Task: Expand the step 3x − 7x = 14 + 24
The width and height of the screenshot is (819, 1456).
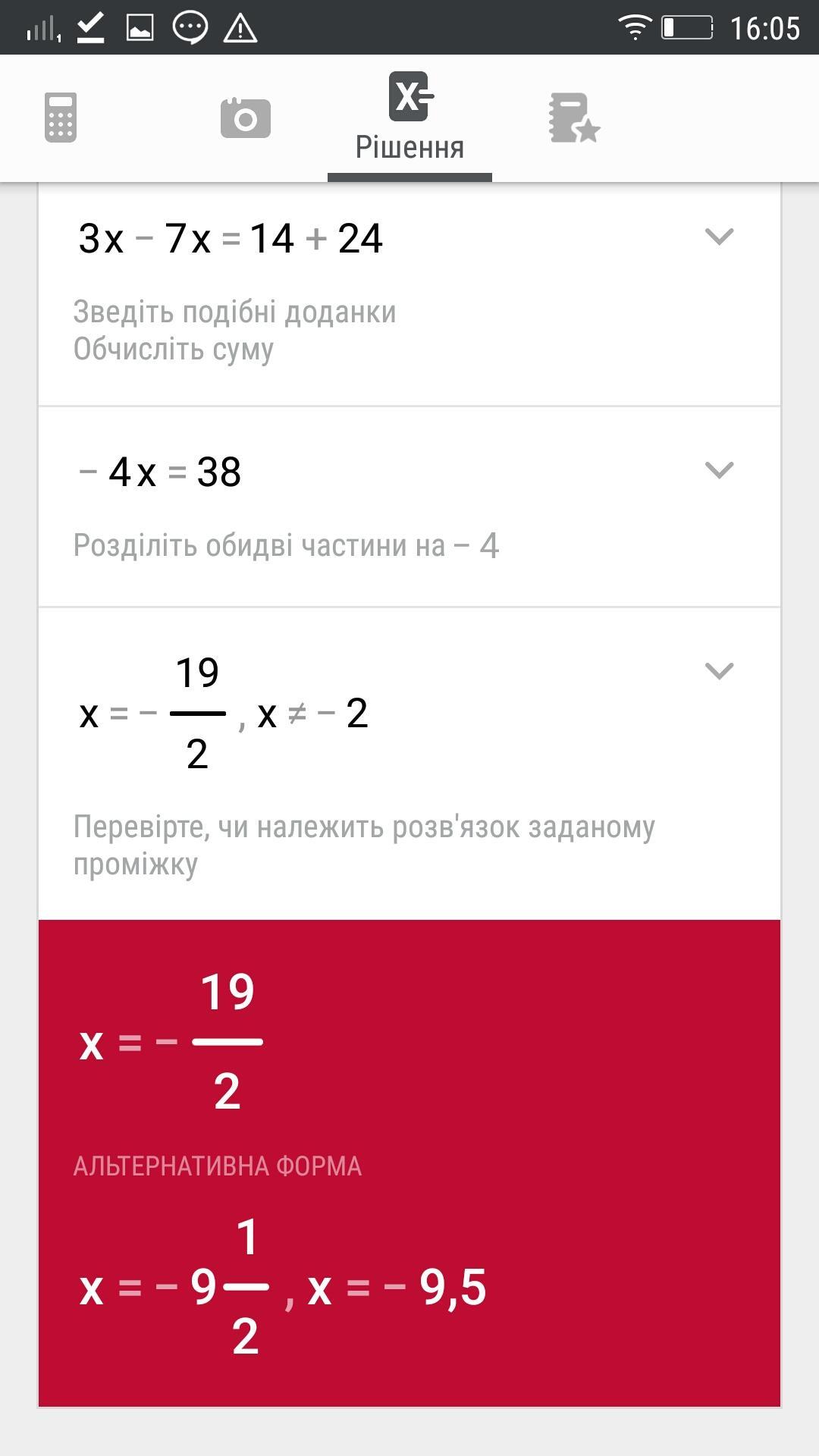Action: click(x=719, y=237)
